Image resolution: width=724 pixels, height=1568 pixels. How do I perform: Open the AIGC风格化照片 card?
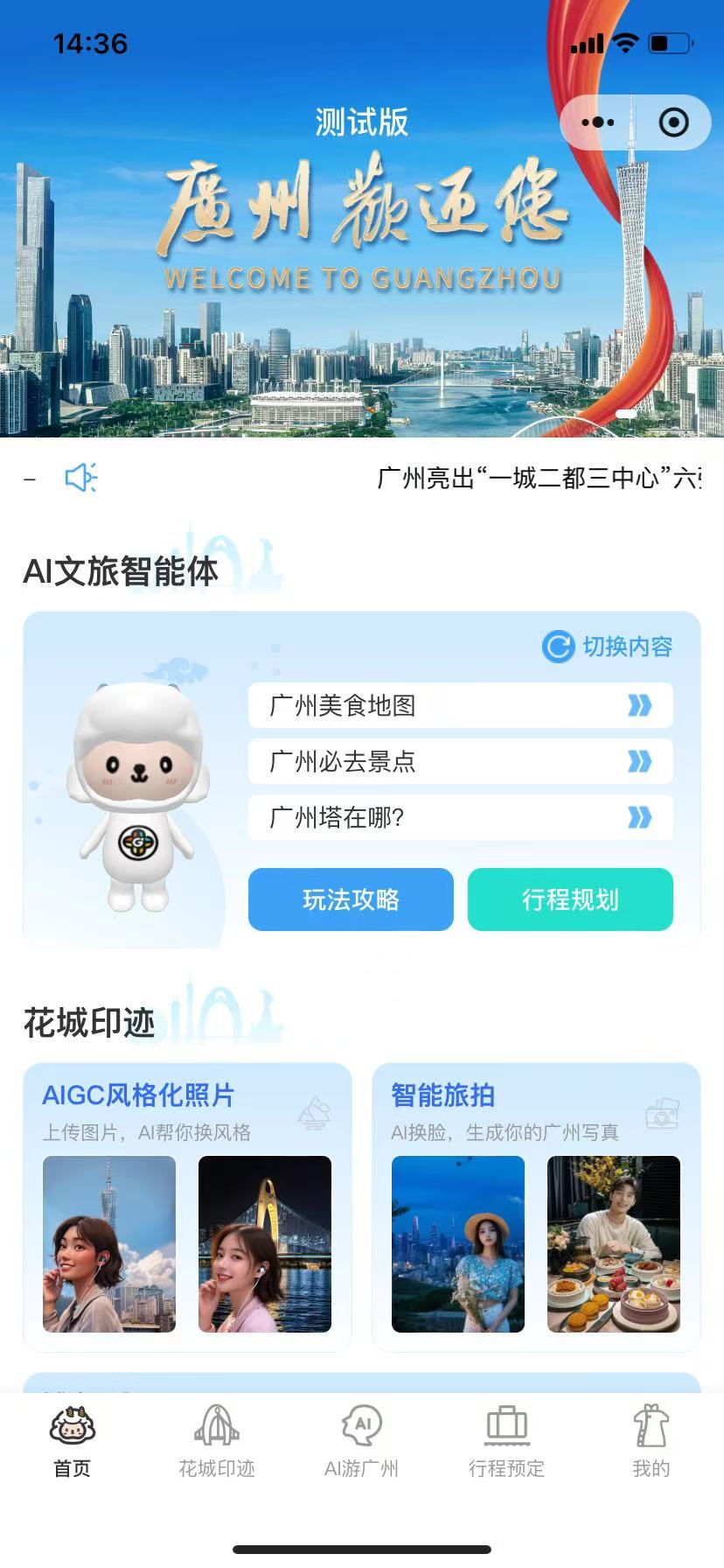click(187, 1206)
